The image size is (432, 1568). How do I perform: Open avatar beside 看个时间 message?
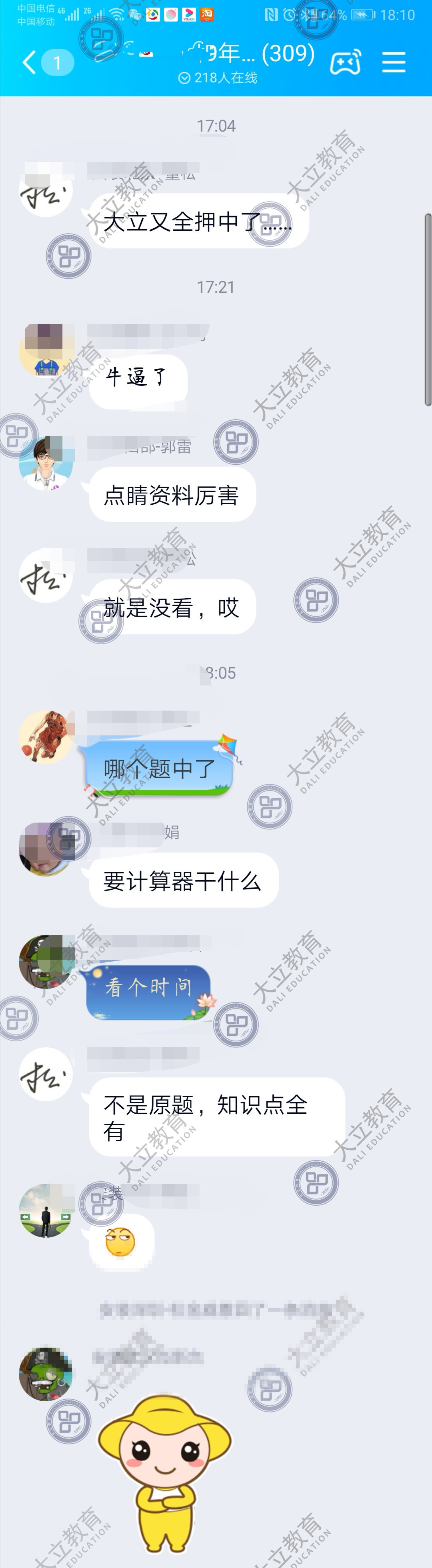[46, 962]
